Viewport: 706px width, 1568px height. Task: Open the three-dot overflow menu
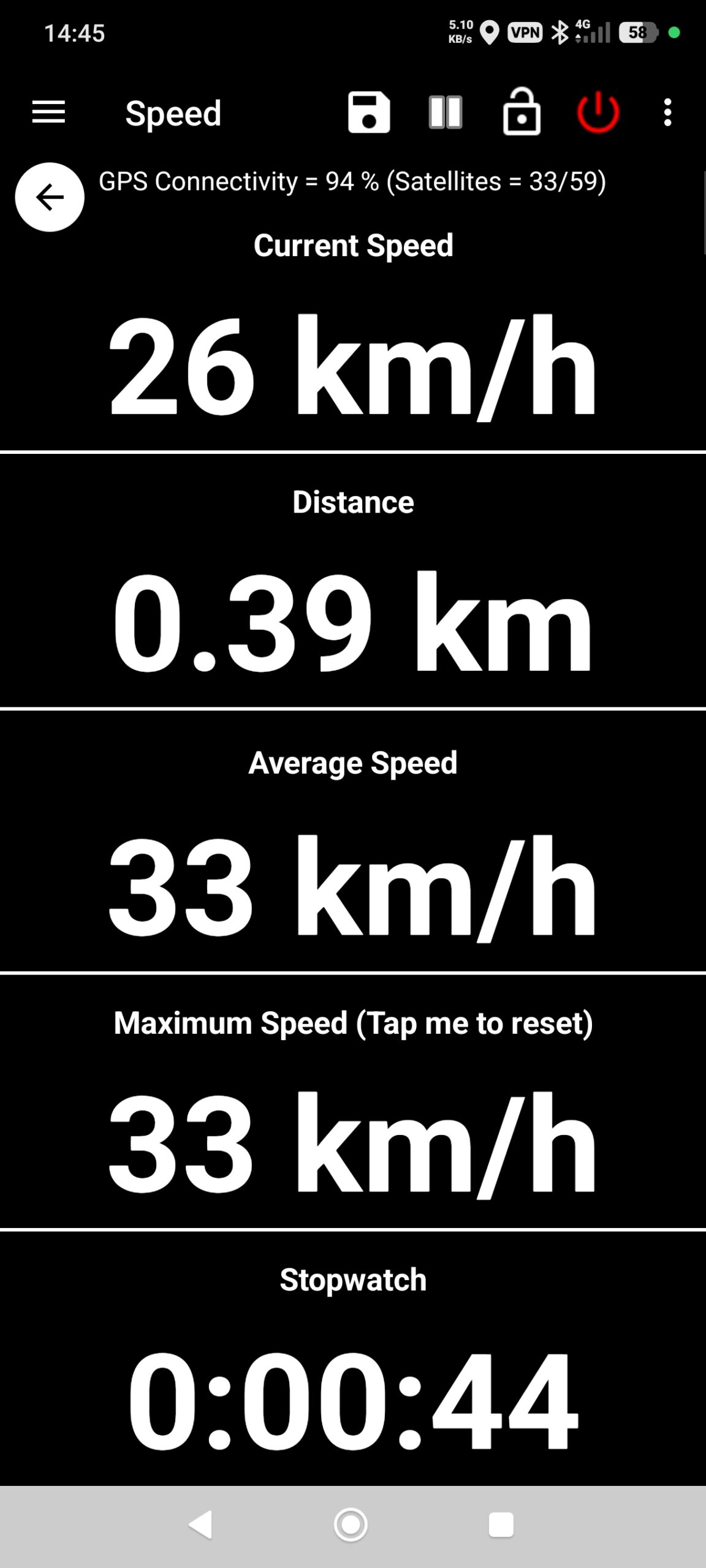pos(667,113)
